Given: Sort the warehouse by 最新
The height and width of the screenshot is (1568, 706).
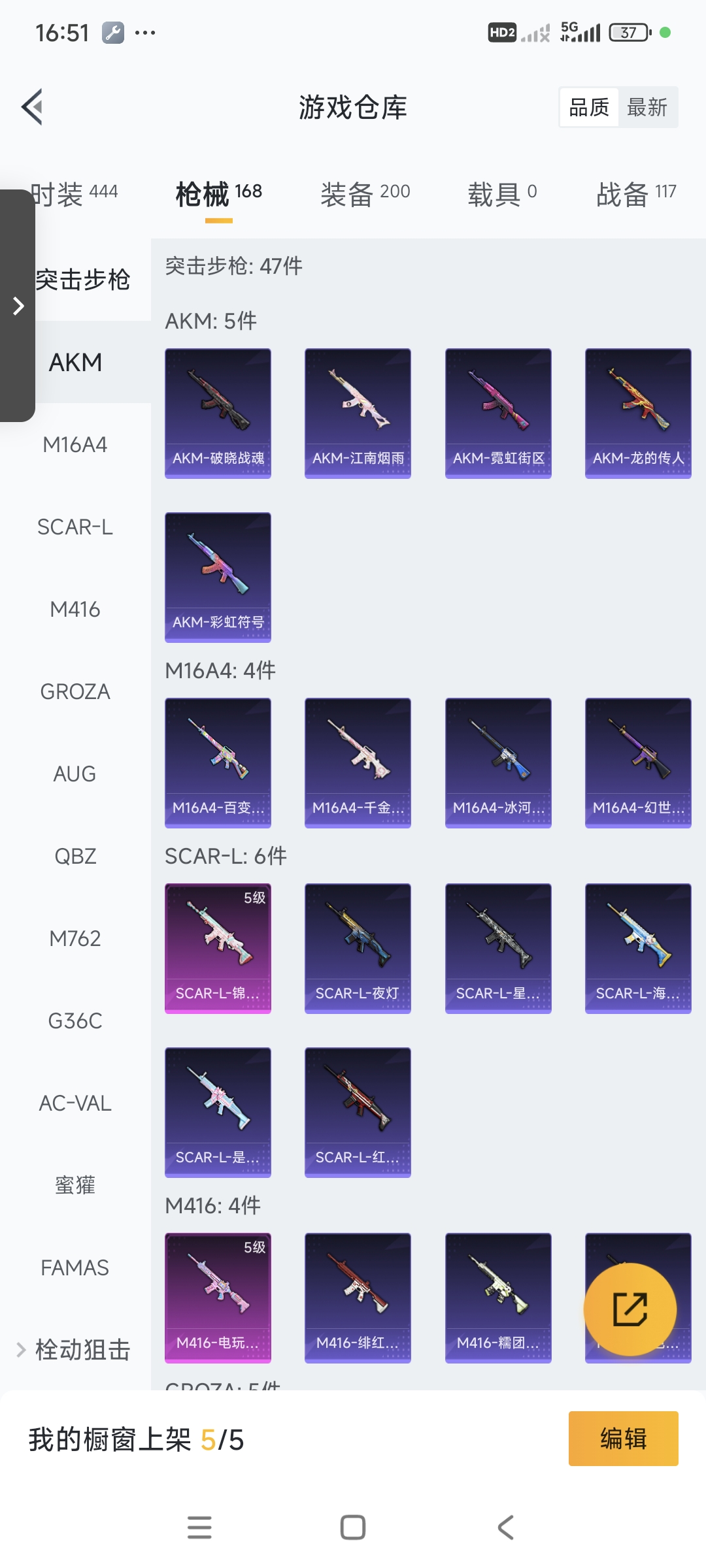Looking at the screenshot, I should pyautogui.click(x=647, y=107).
